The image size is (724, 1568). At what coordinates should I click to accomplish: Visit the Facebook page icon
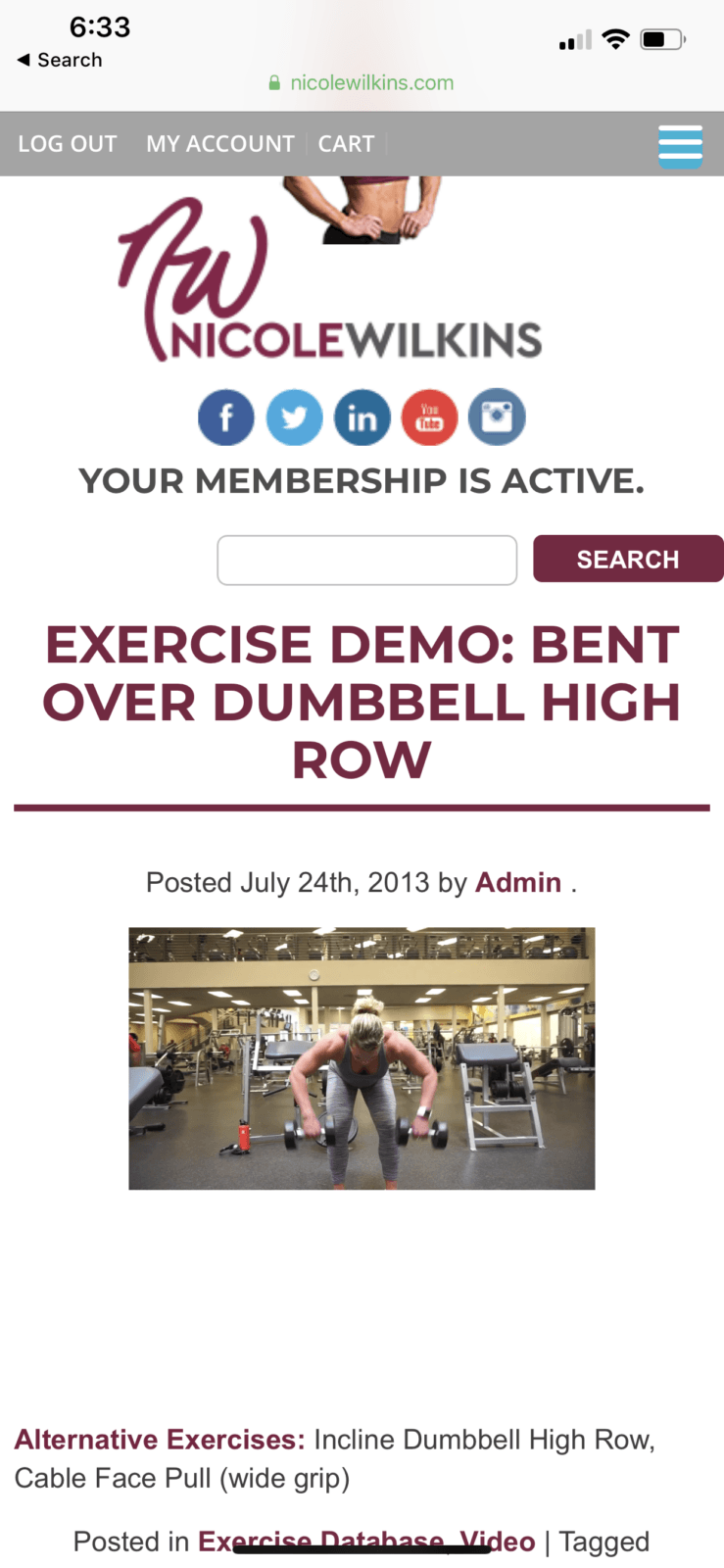(226, 417)
